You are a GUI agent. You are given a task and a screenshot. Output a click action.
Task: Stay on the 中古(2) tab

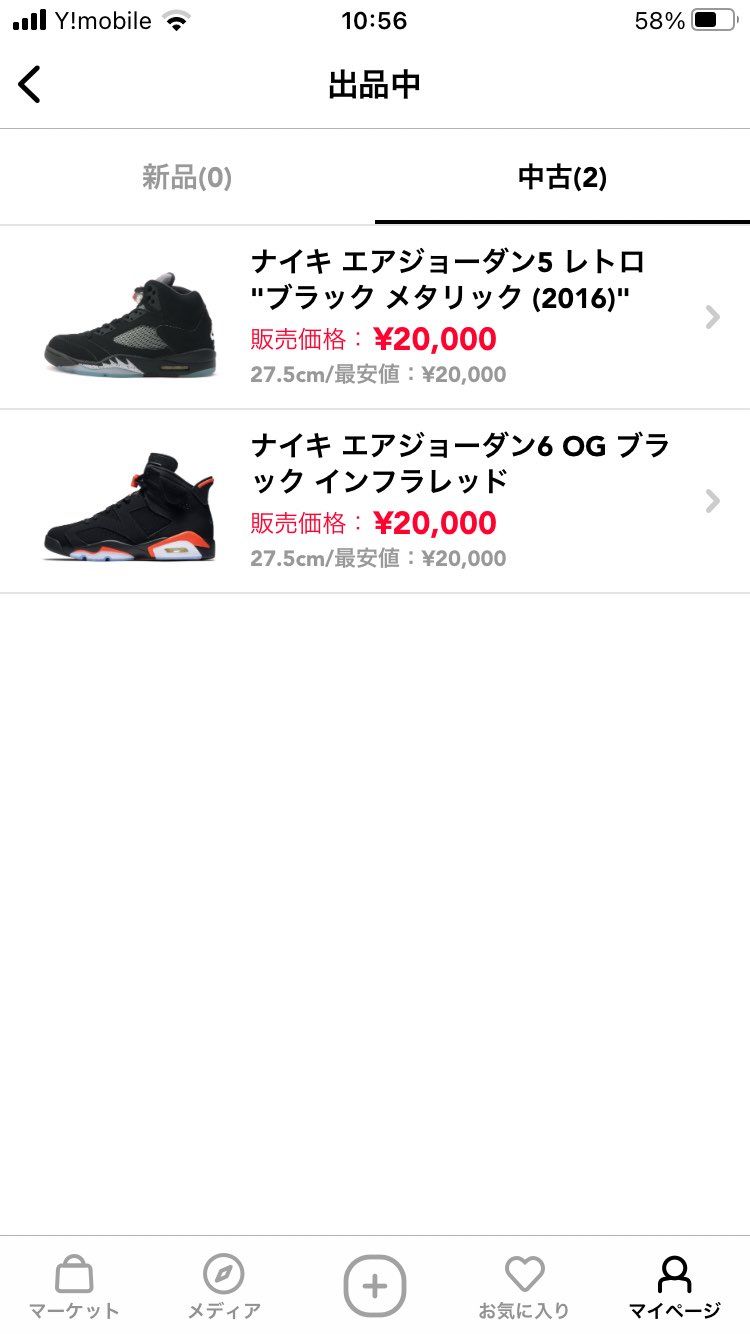pos(562,177)
